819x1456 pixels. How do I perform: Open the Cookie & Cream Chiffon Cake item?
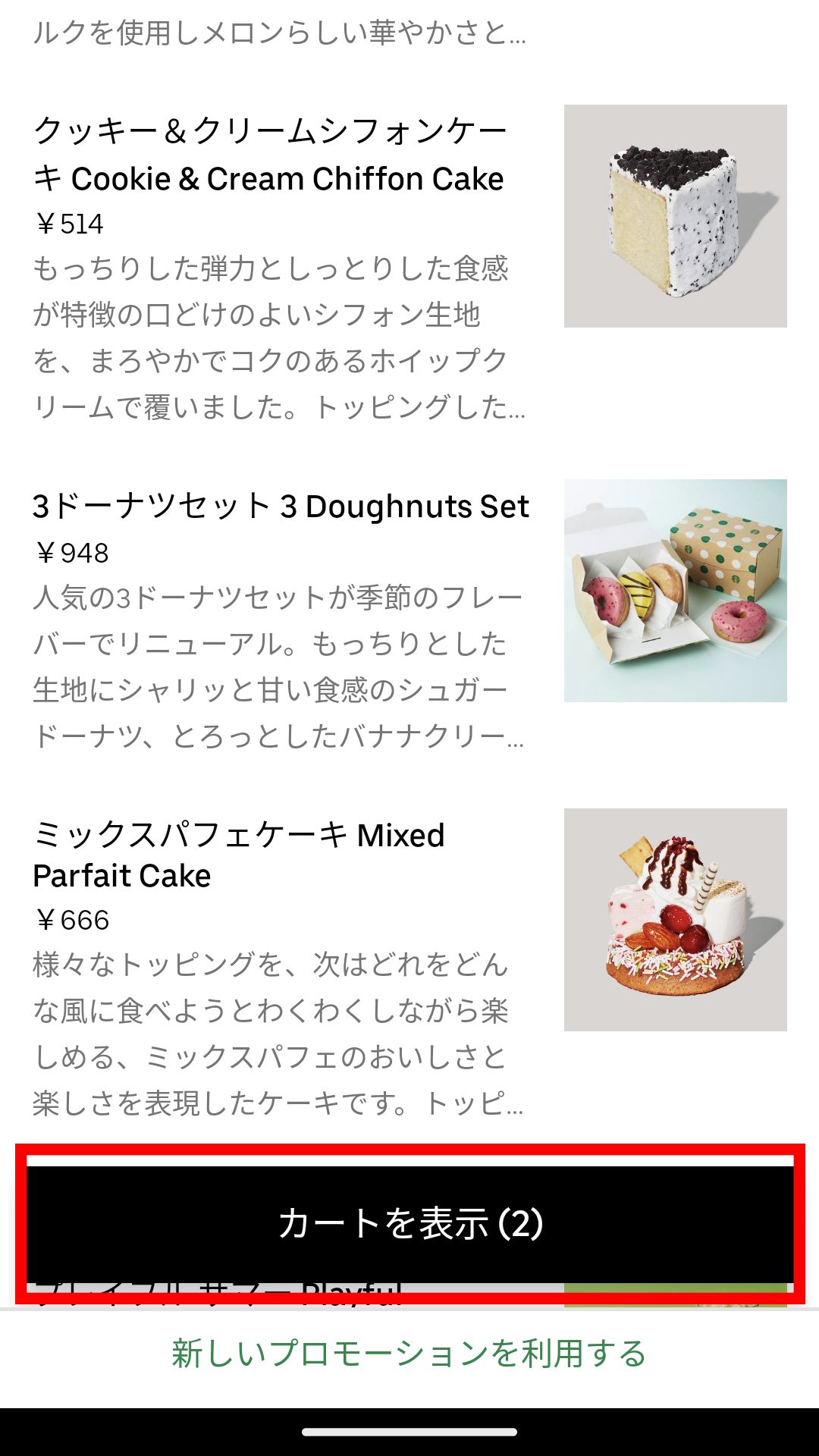coord(409,265)
